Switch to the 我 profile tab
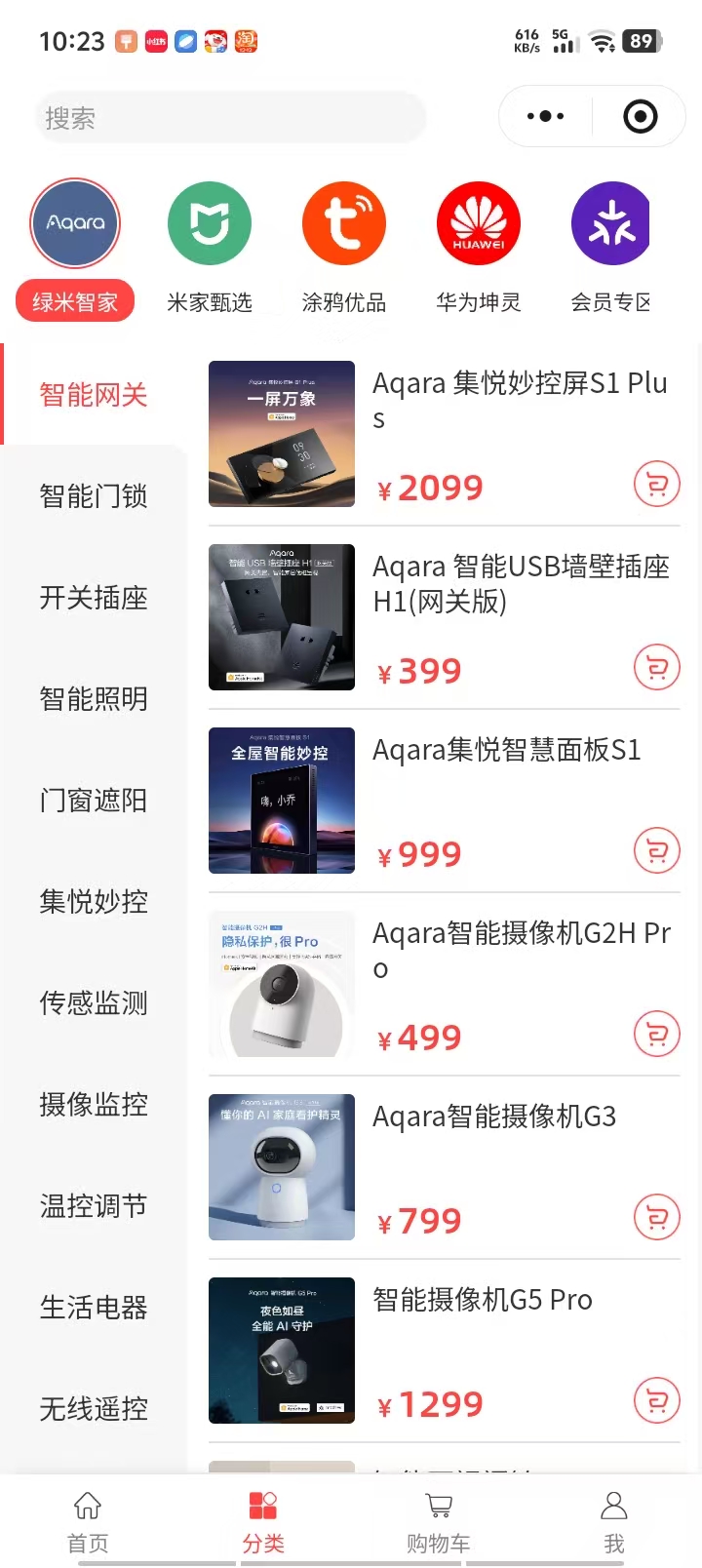 pos(614,1521)
